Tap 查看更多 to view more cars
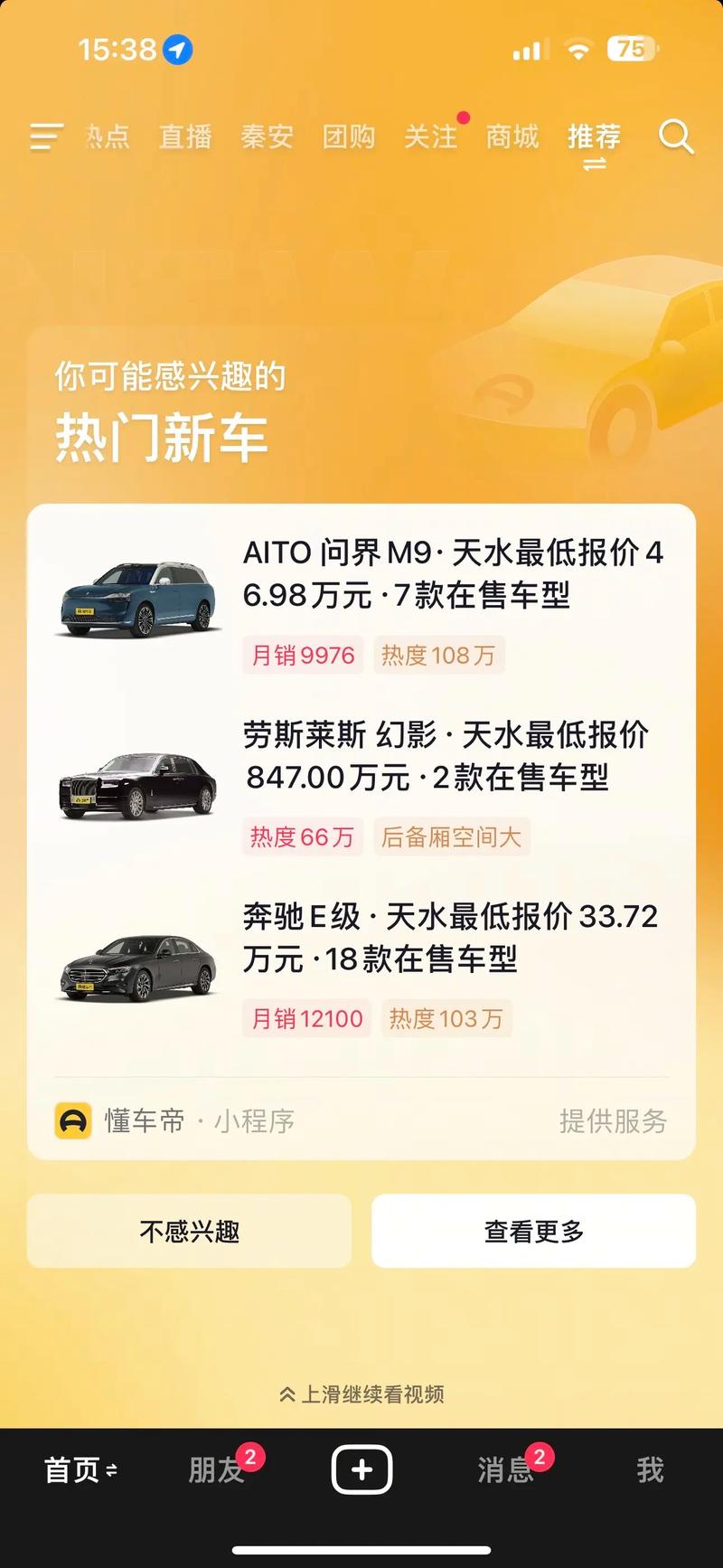Viewport: 723px width, 1568px height. (x=532, y=1230)
